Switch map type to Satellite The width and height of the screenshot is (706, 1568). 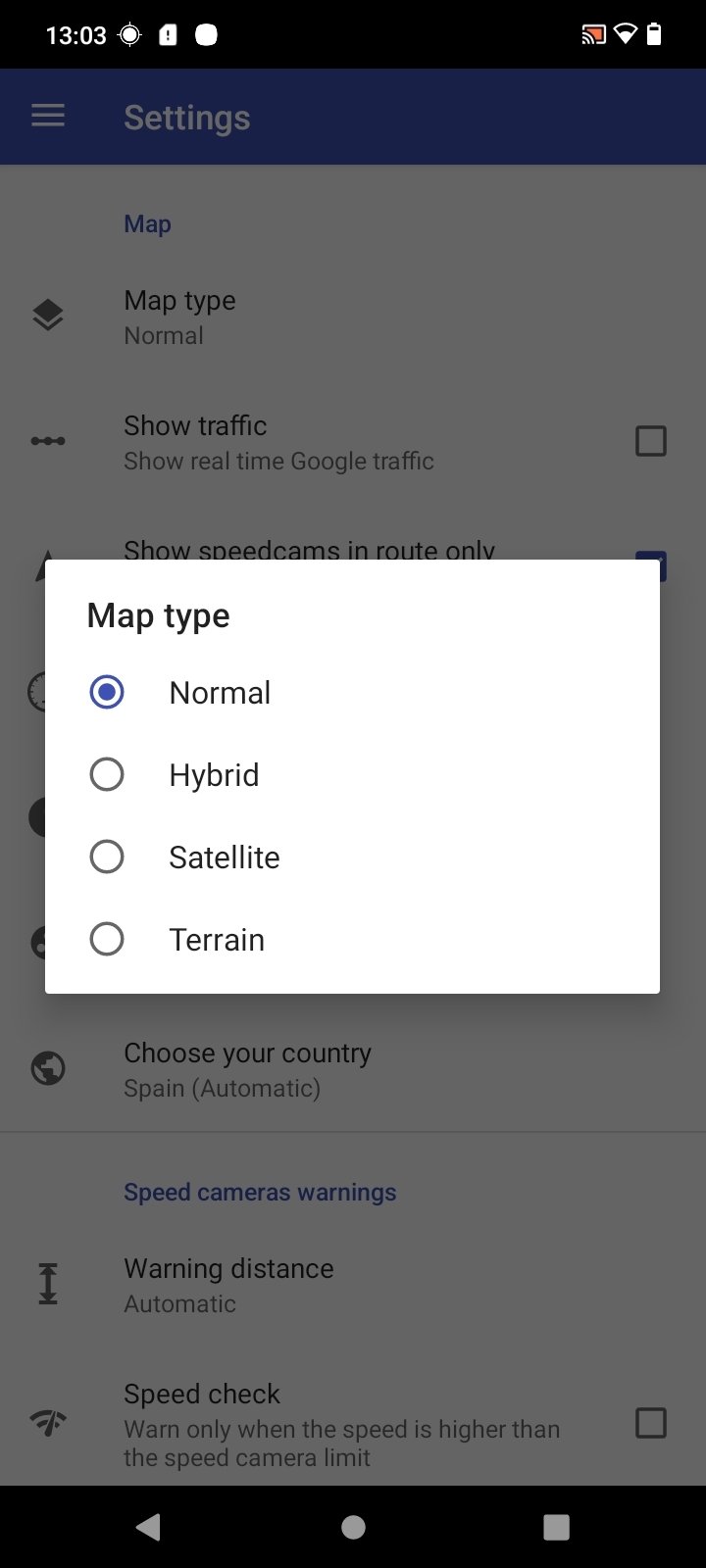pyautogui.click(x=352, y=857)
